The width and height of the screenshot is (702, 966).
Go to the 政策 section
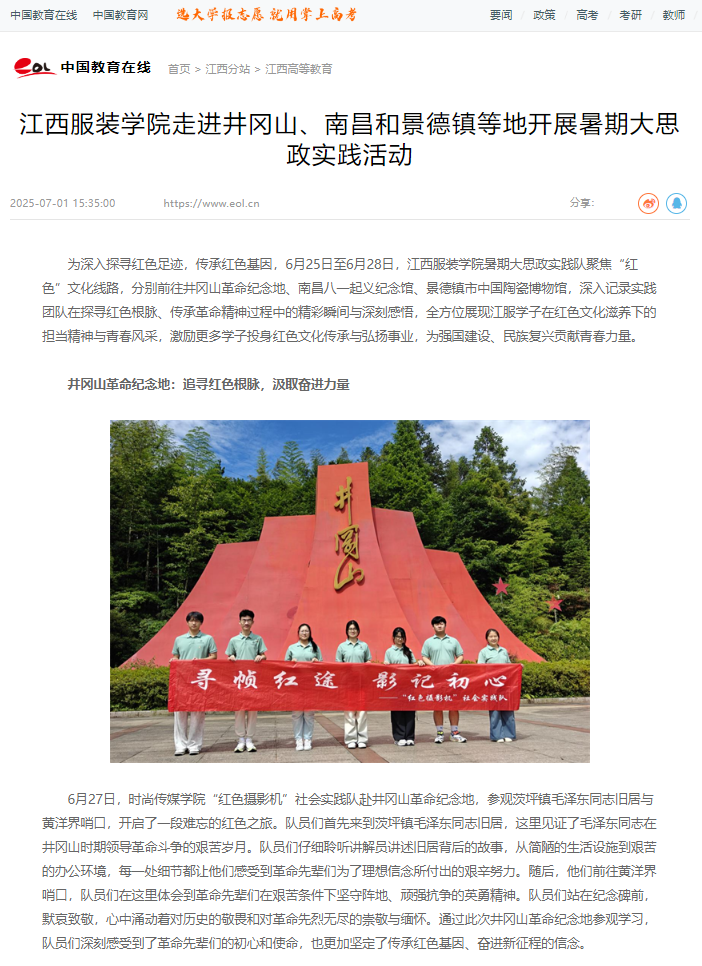pyautogui.click(x=544, y=15)
